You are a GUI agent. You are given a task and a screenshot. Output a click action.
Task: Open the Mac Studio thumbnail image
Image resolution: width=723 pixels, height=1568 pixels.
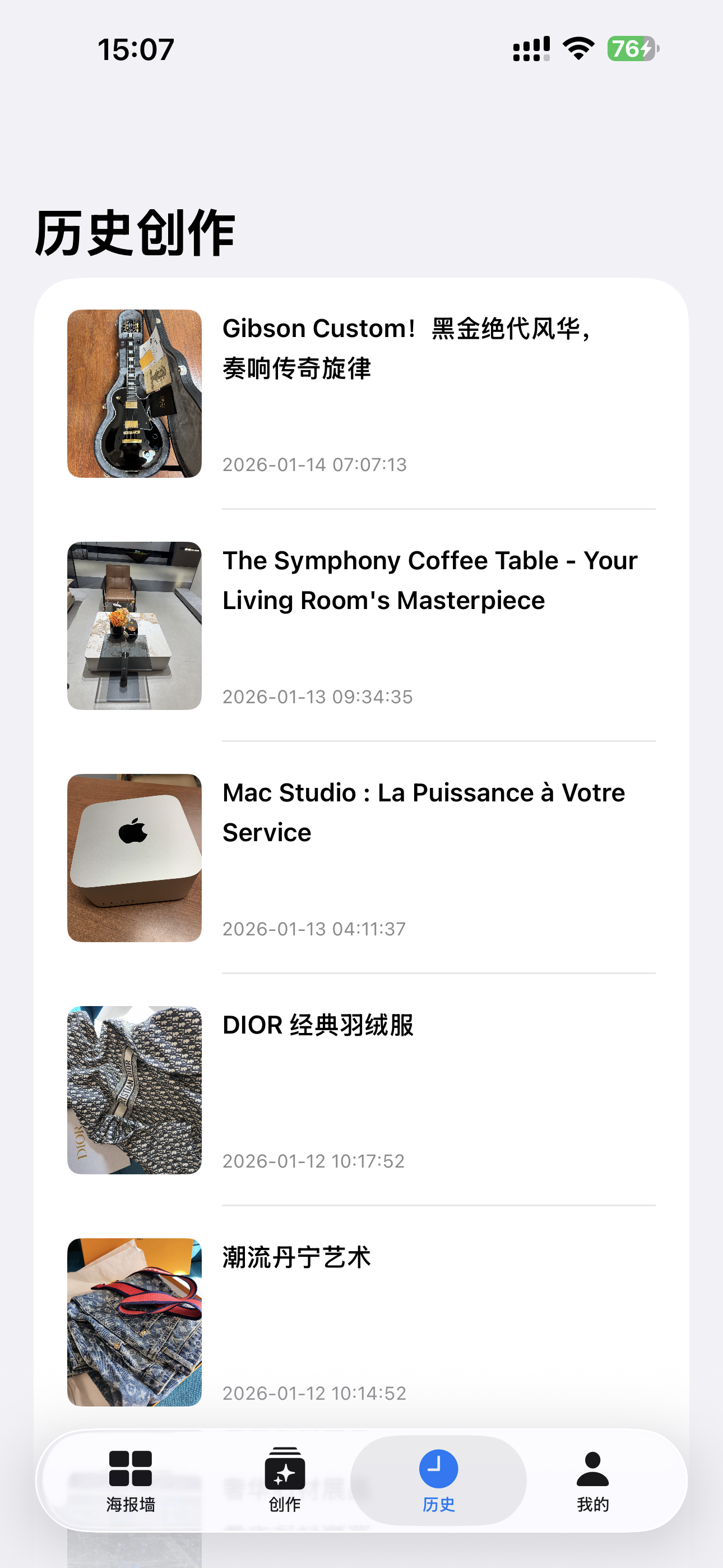134,857
